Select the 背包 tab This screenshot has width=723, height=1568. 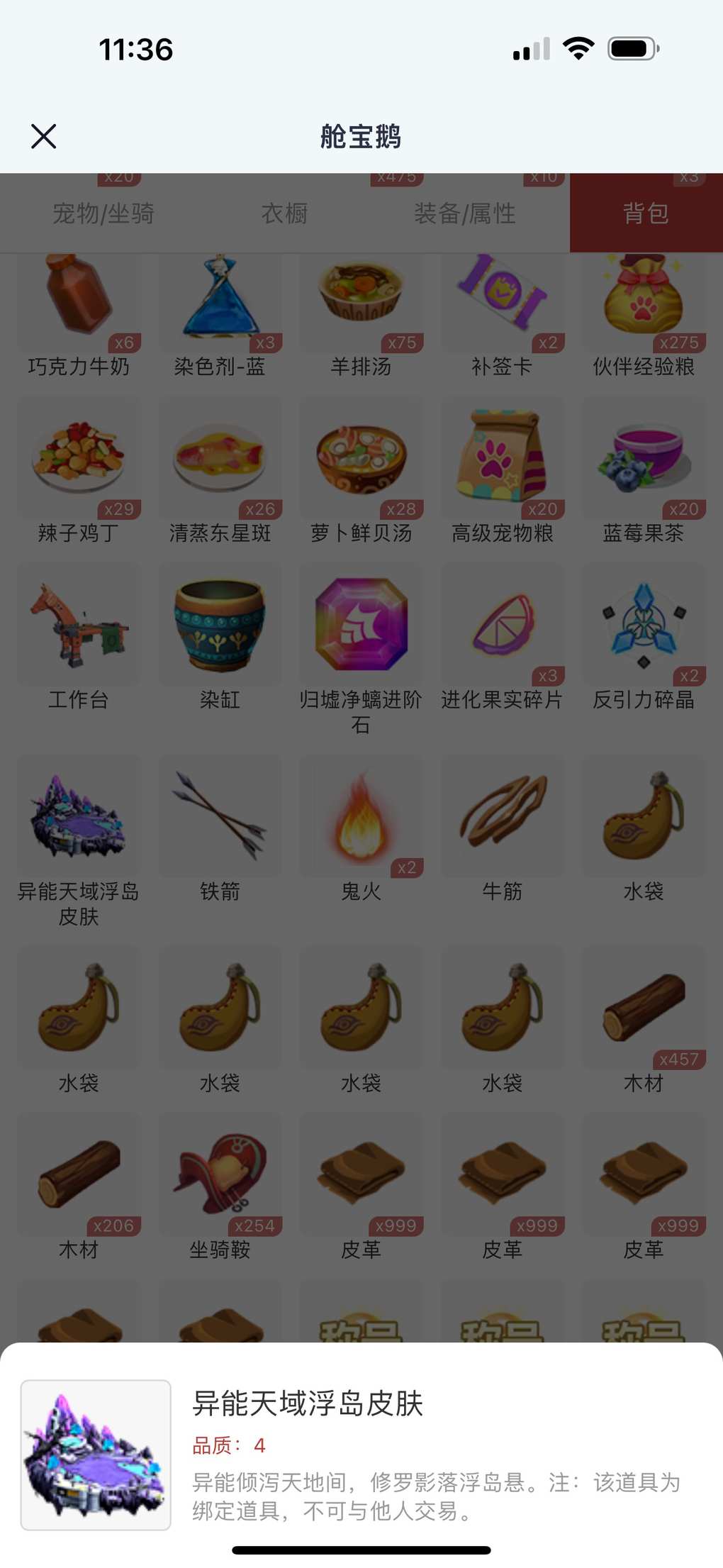(x=646, y=213)
